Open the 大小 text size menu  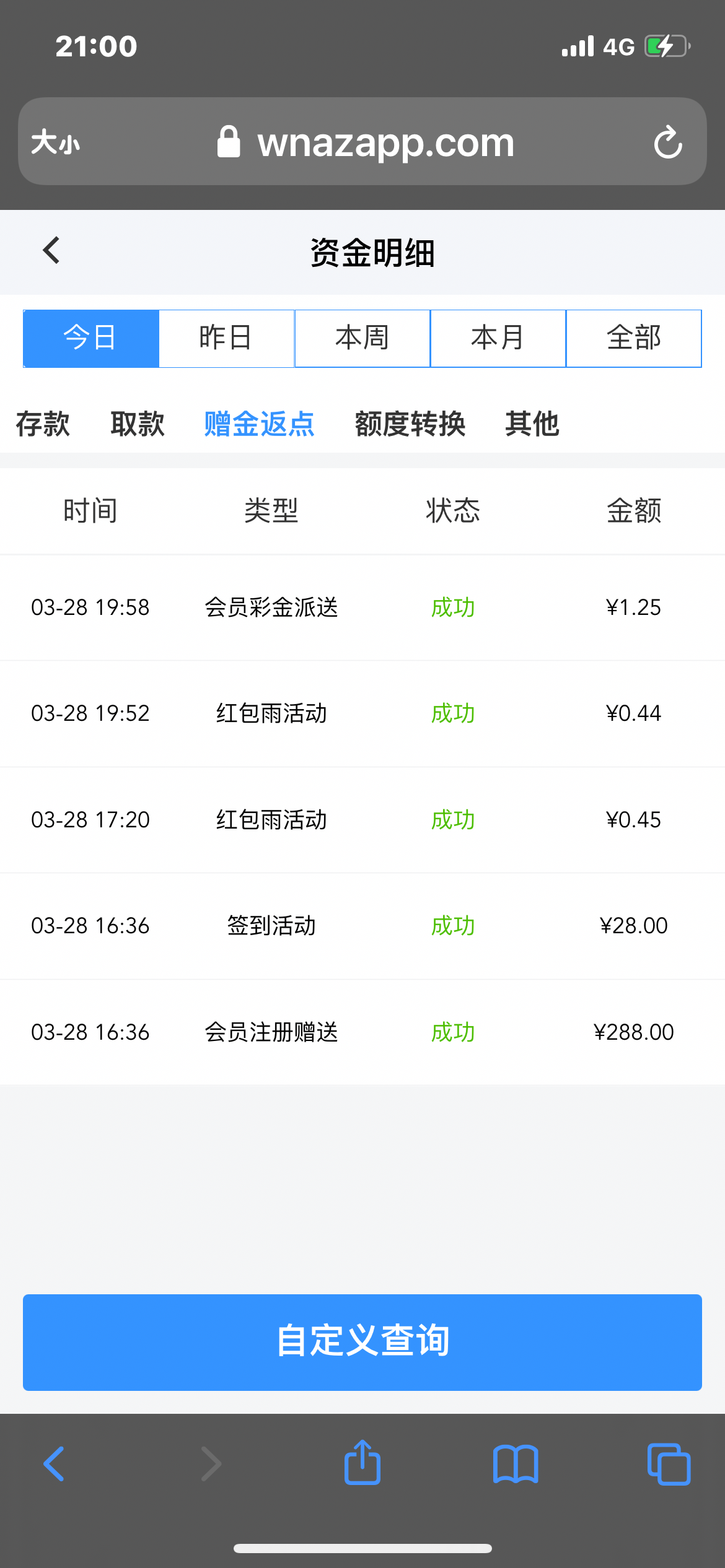click(56, 142)
